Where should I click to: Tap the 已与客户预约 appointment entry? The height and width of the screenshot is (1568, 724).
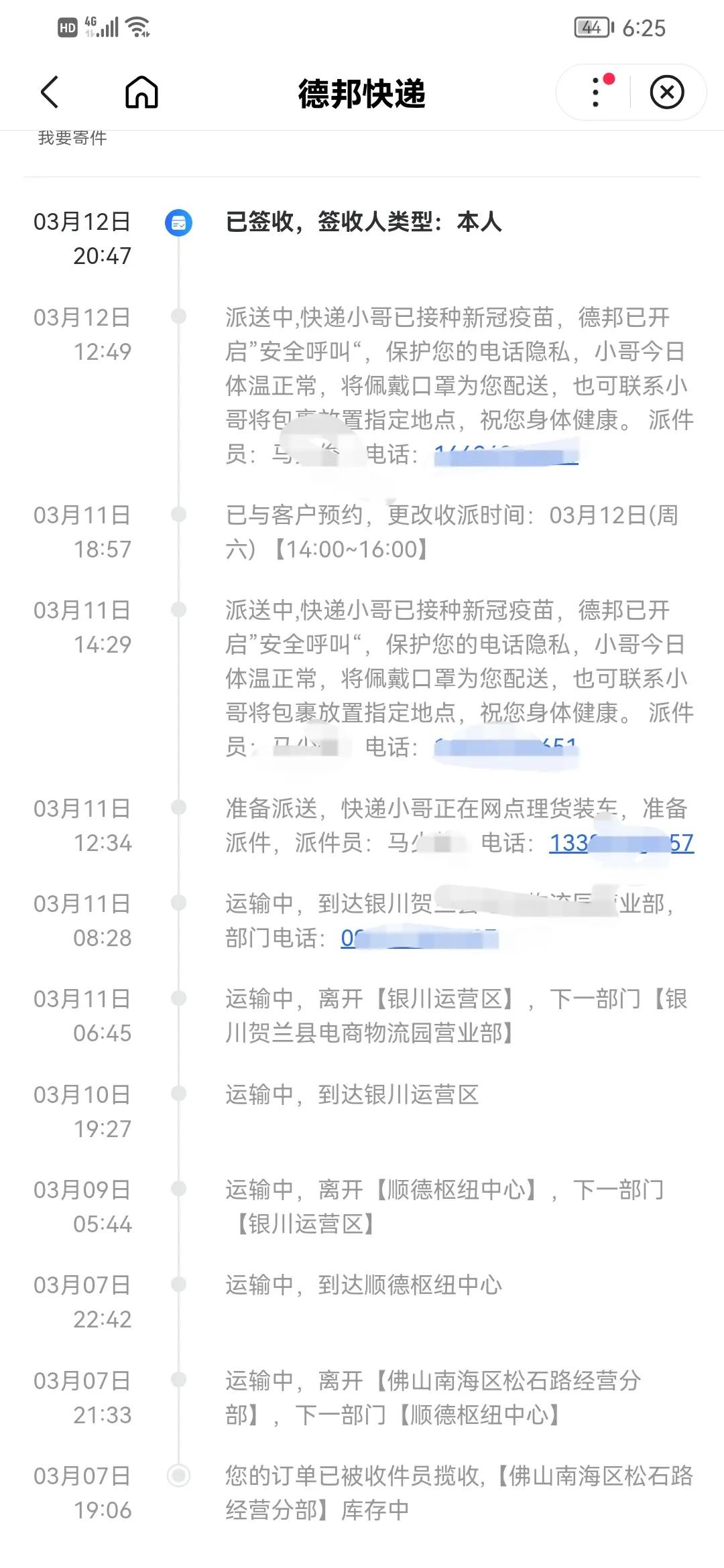click(x=456, y=533)
